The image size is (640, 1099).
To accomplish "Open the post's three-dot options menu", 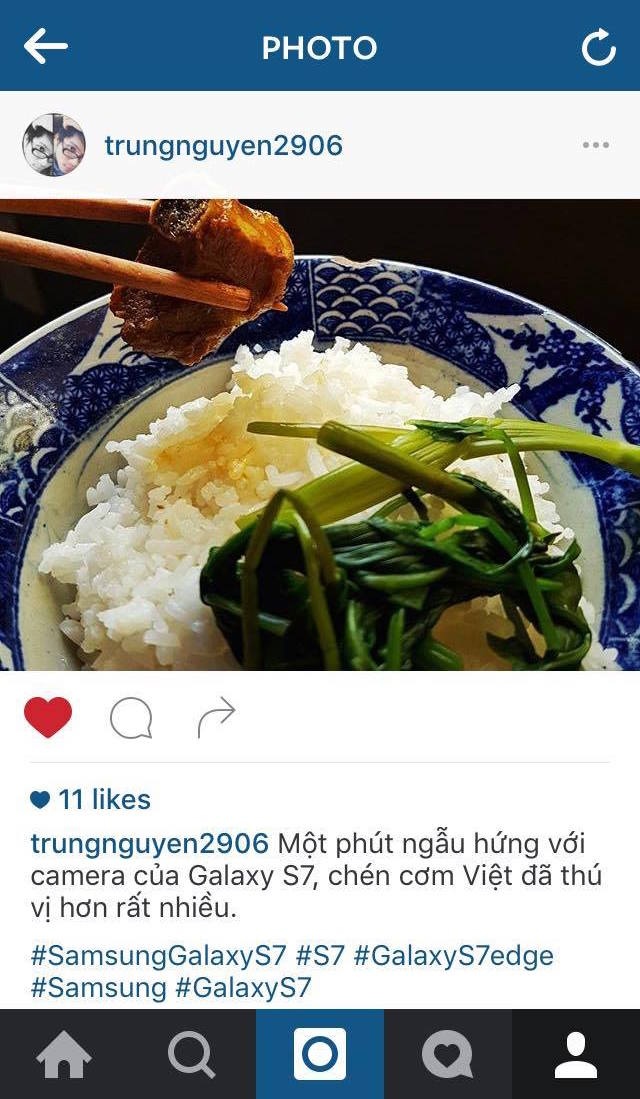I will (x=595, y=146).
